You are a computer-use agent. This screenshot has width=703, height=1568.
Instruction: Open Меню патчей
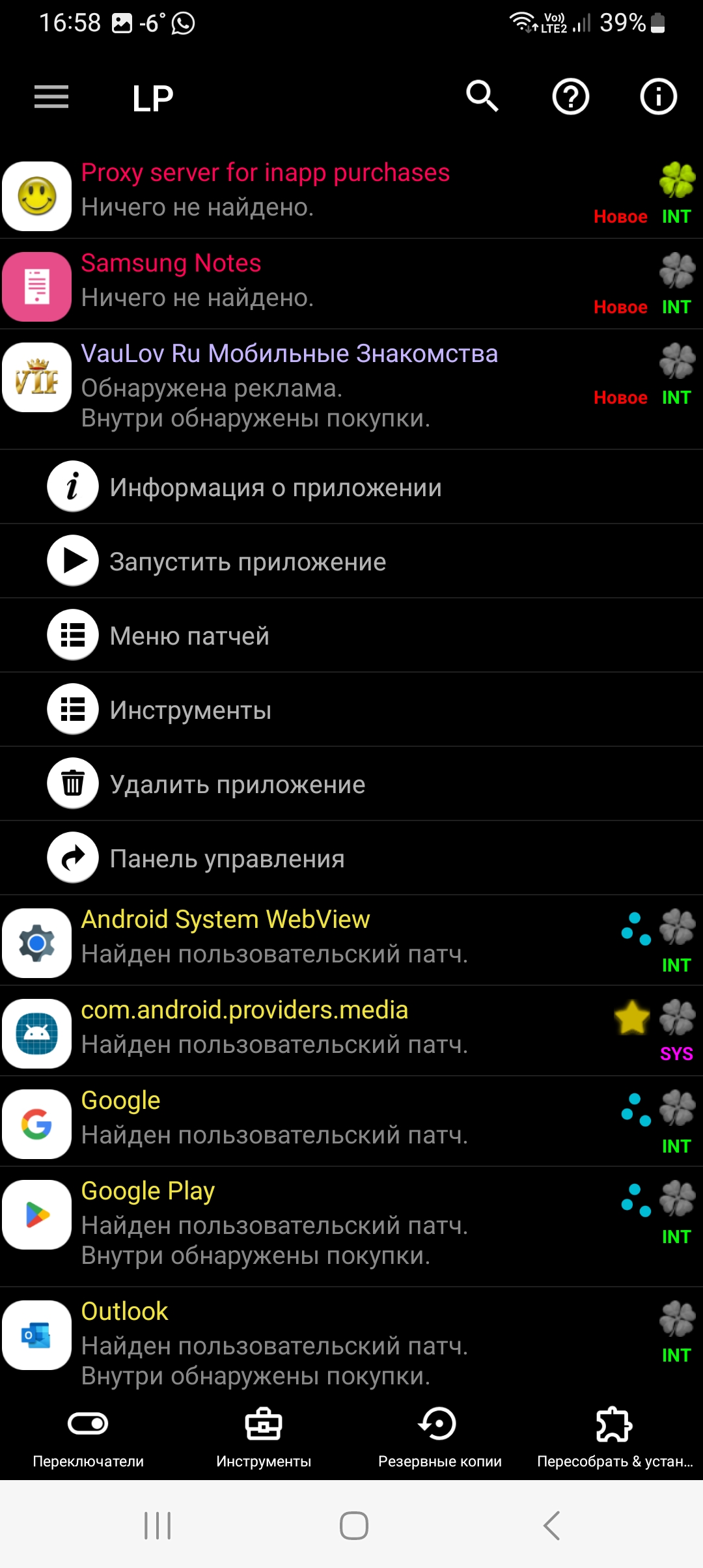(351, 636)
